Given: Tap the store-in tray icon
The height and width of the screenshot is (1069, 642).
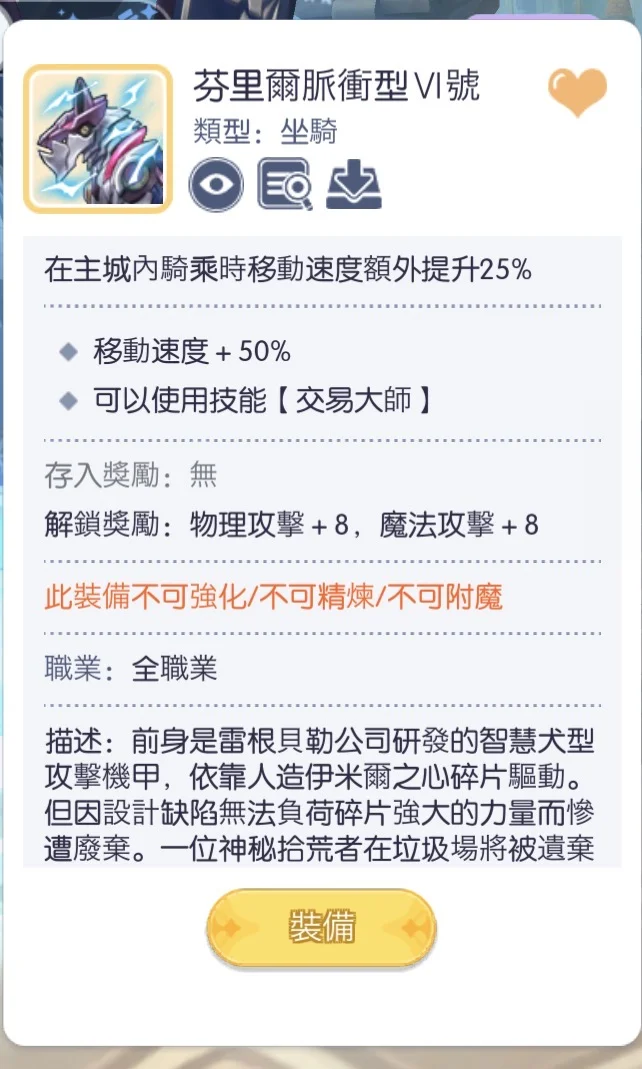Looking at the screenshot, I should click(354, 184).
